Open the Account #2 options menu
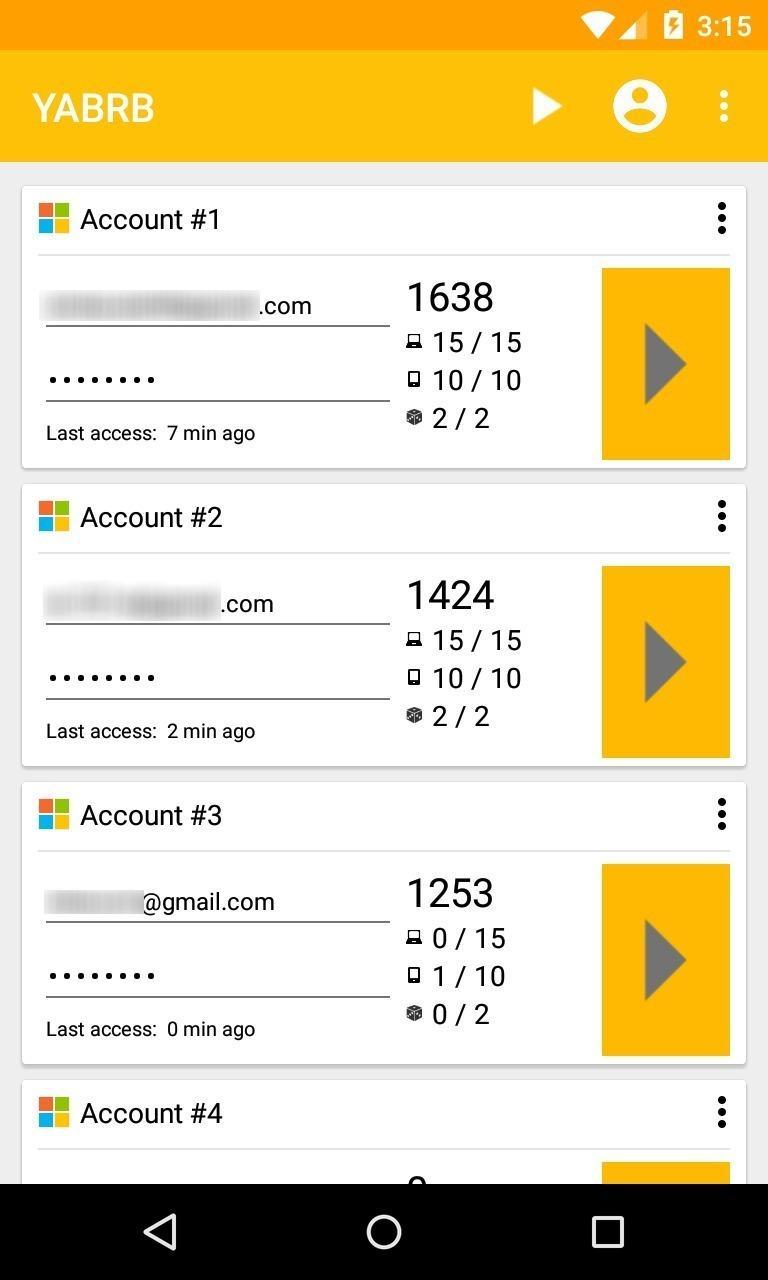 [x=721, y=516]
